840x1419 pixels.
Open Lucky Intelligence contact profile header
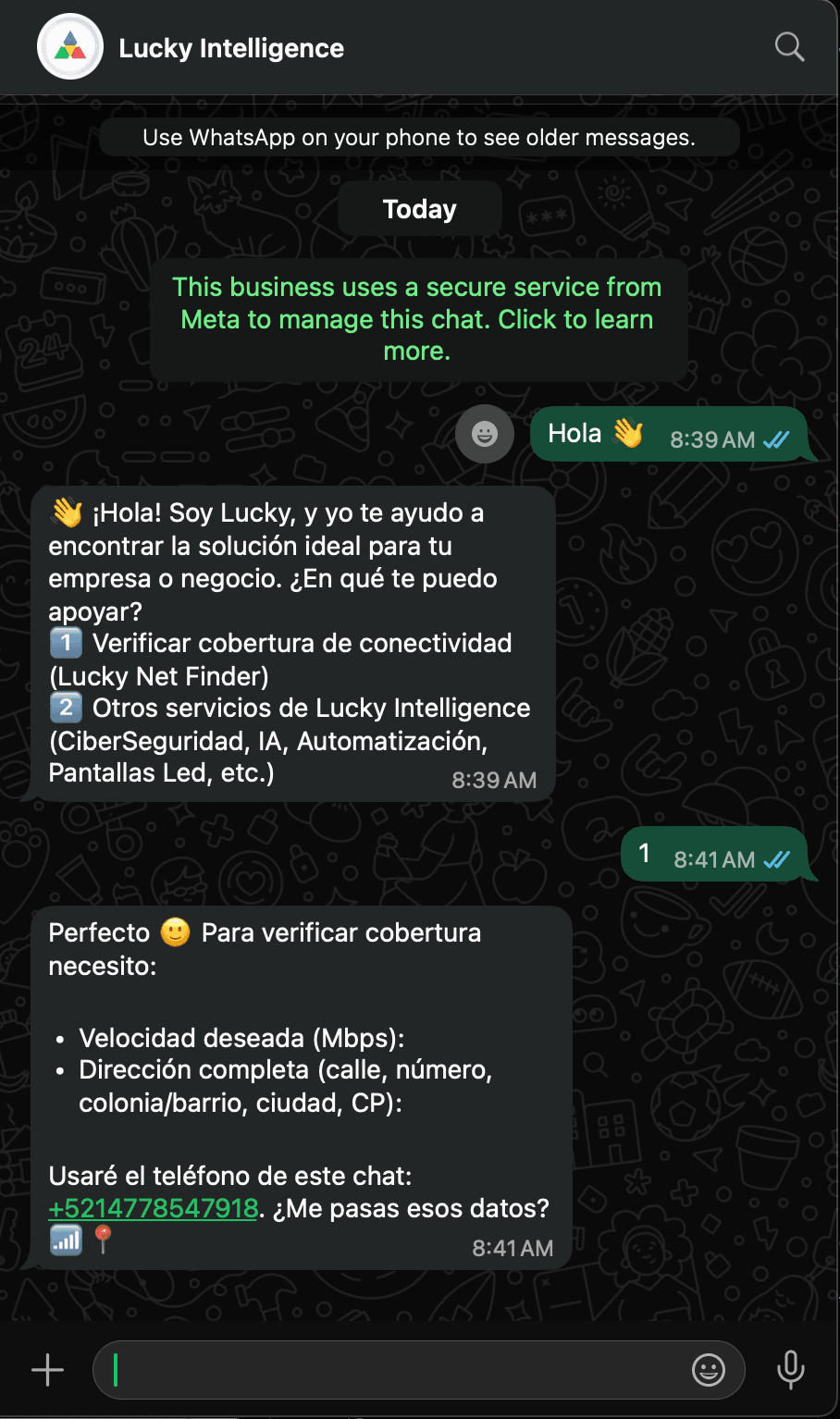pyautogui.click(x=231, y=48)
